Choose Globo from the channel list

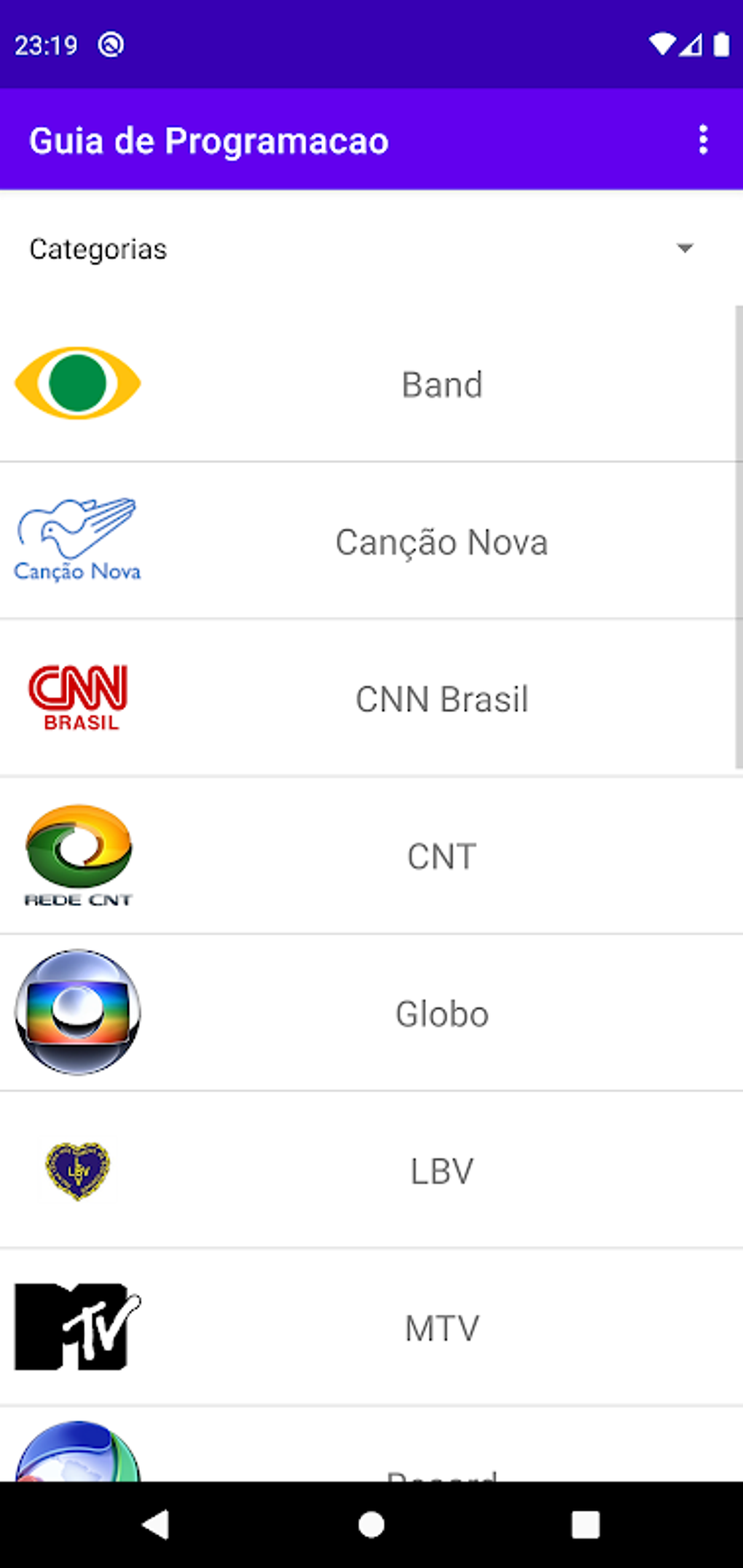pyautogui.click(x=441, y=1014)
